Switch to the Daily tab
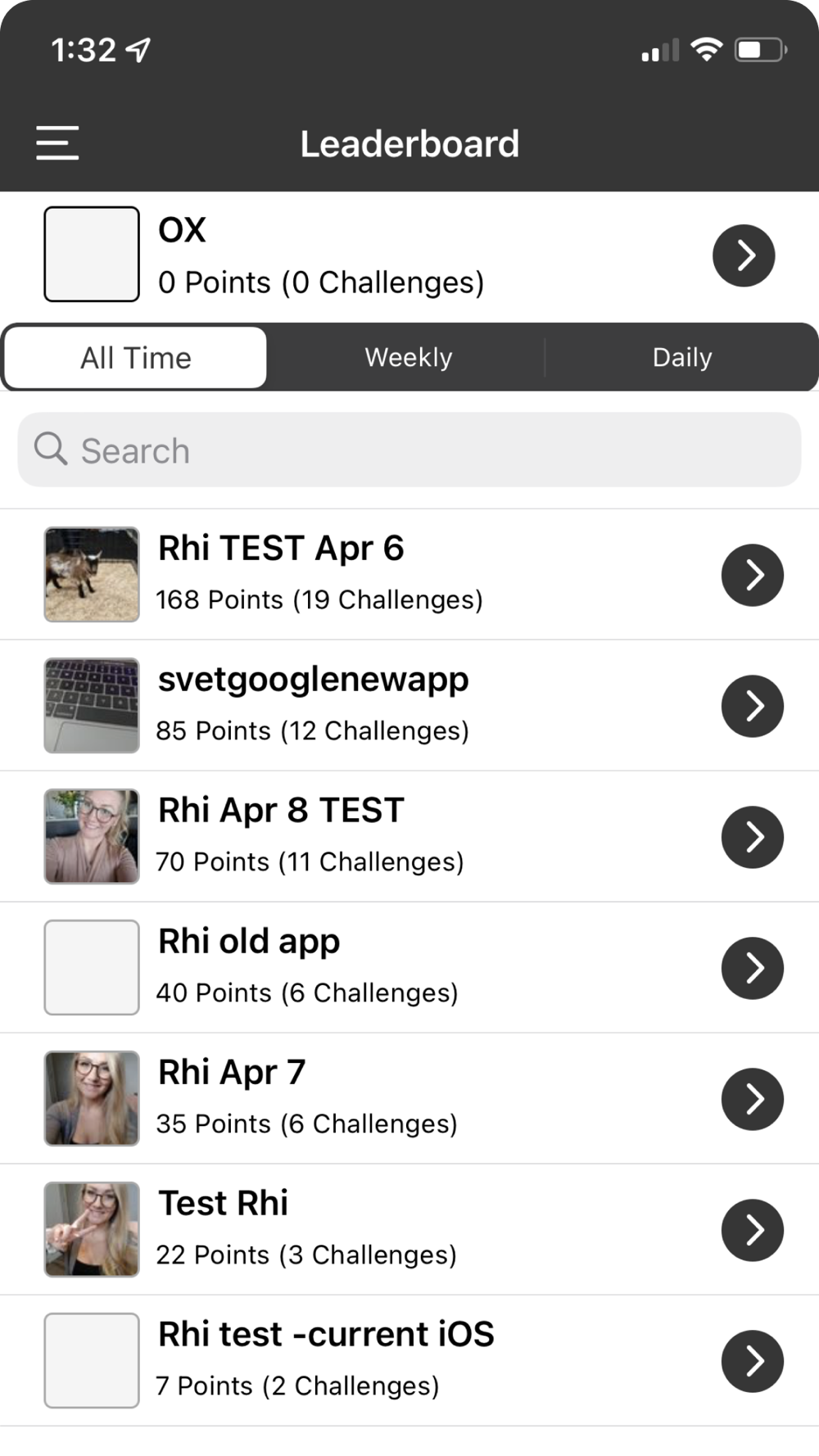The height and width of the screenshot is (1456, 819). [x=681, y=357]
